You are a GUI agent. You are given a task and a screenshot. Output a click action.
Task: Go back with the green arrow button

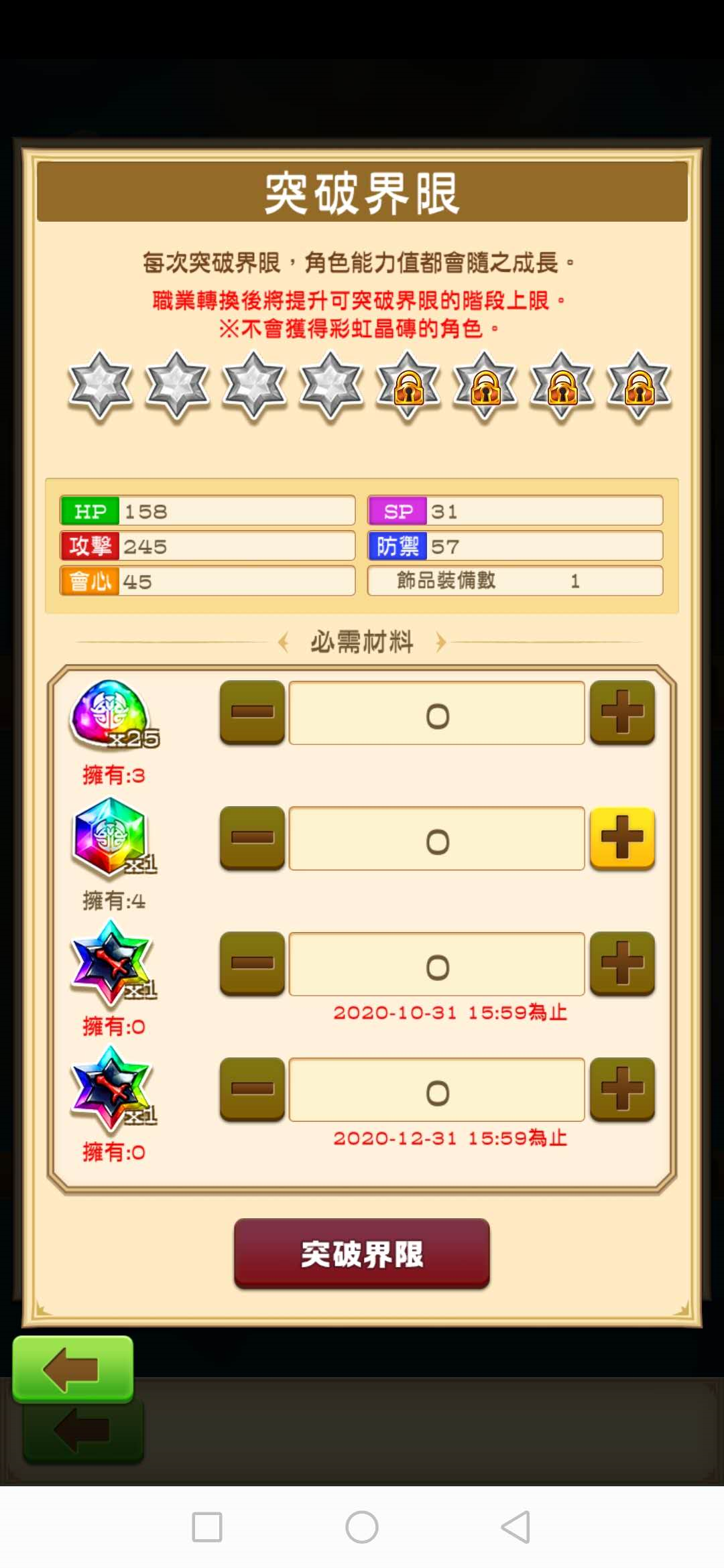point(72,1369)
